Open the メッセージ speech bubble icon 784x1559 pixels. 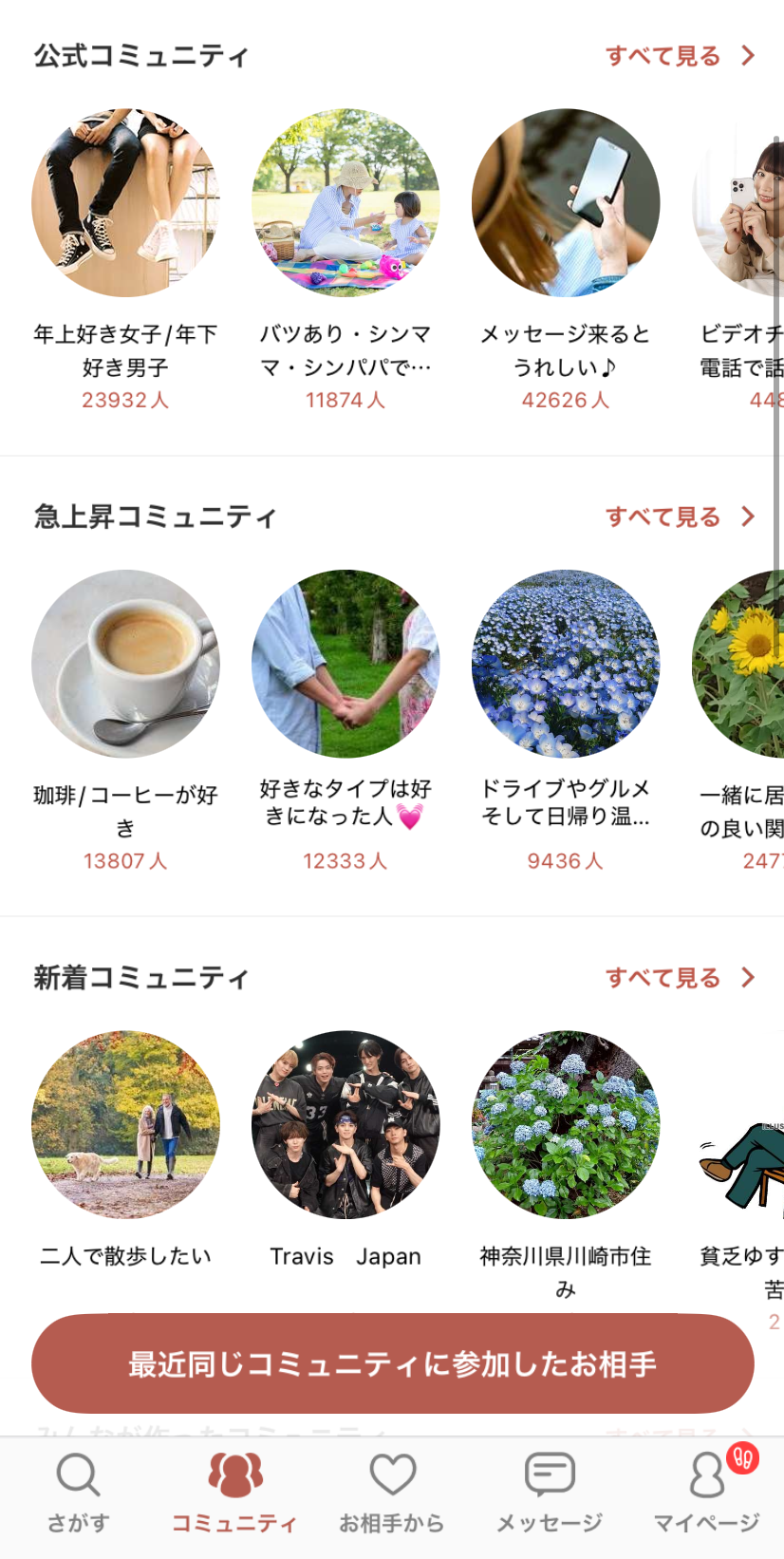coord(549,1474)
